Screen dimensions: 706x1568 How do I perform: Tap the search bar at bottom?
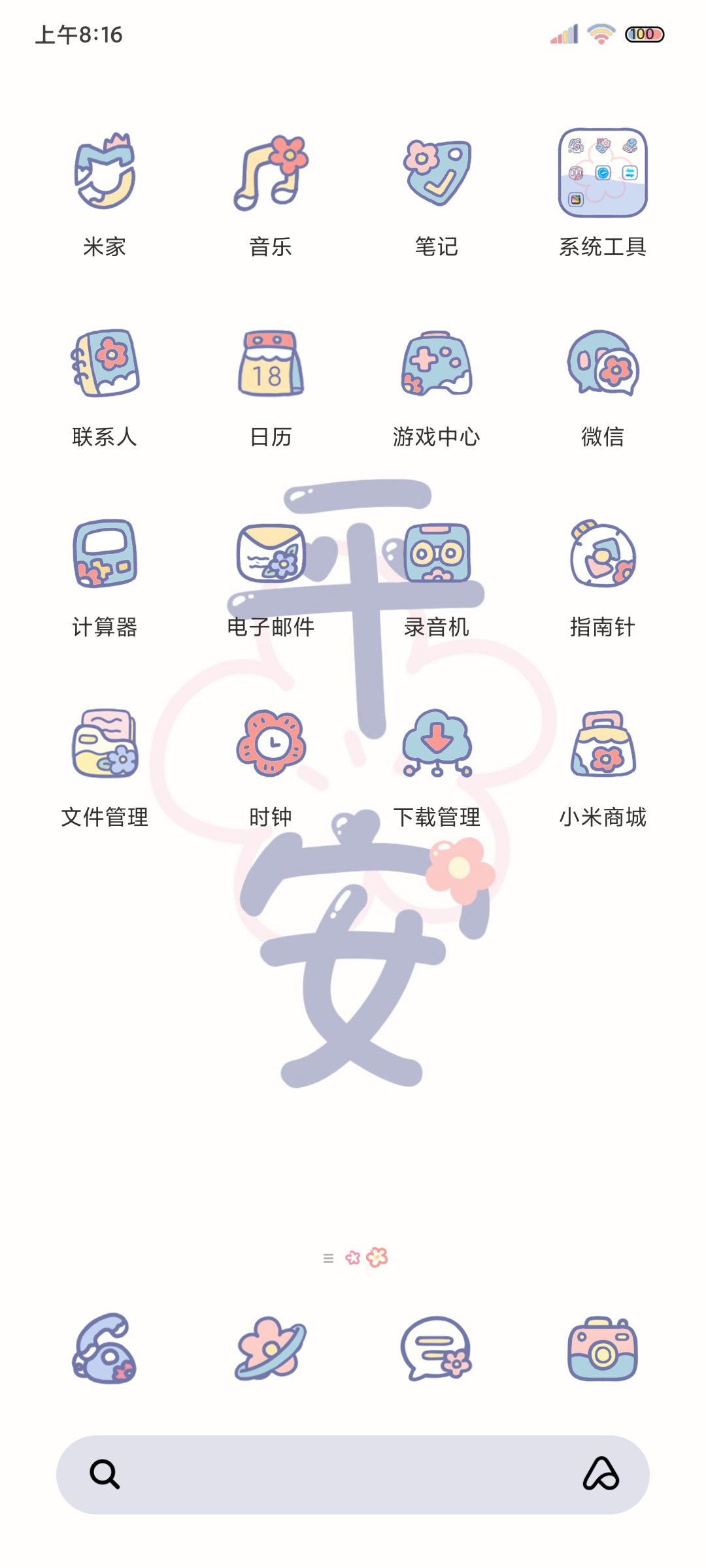point(353,1475)
